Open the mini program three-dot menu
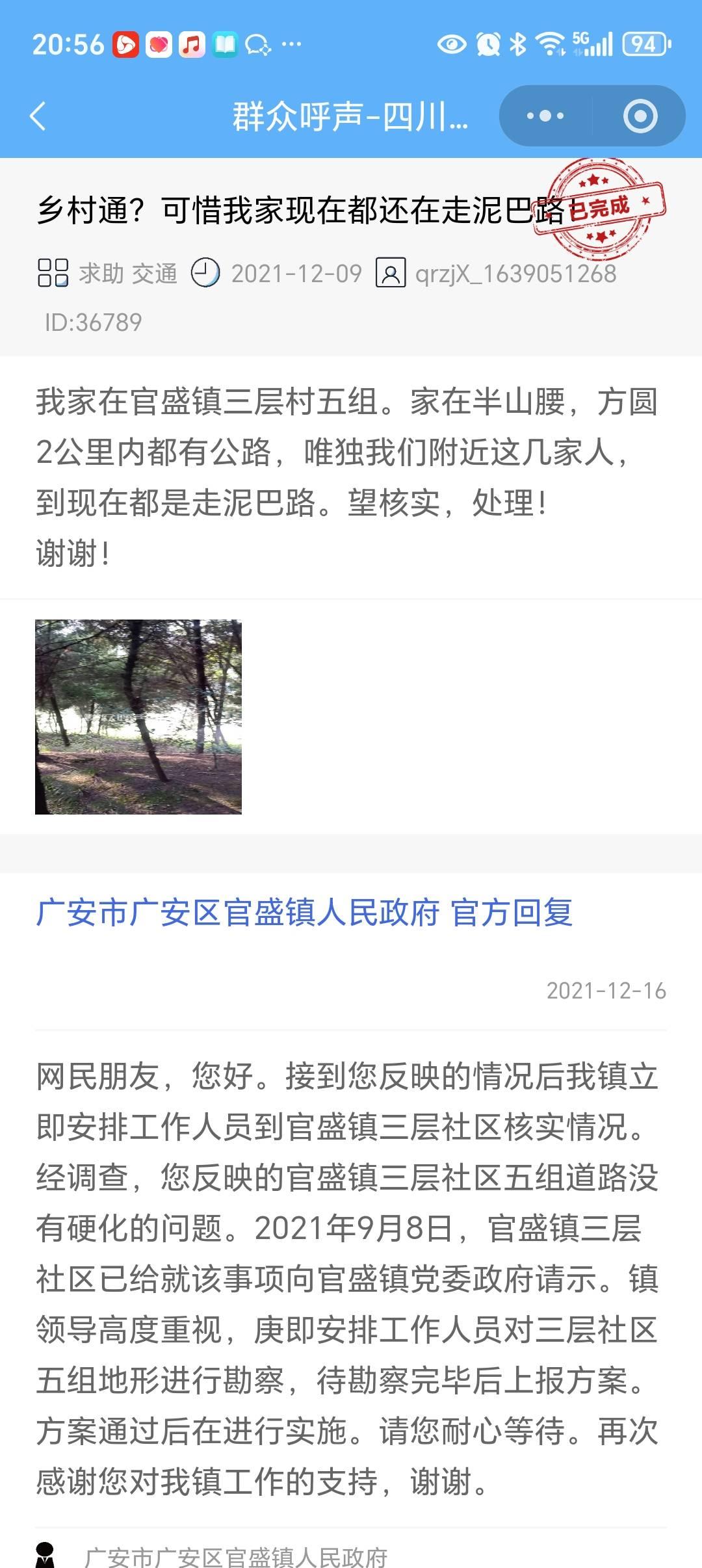The height and width of the screenshot is (1568, 702). click(x=545, y=116)
